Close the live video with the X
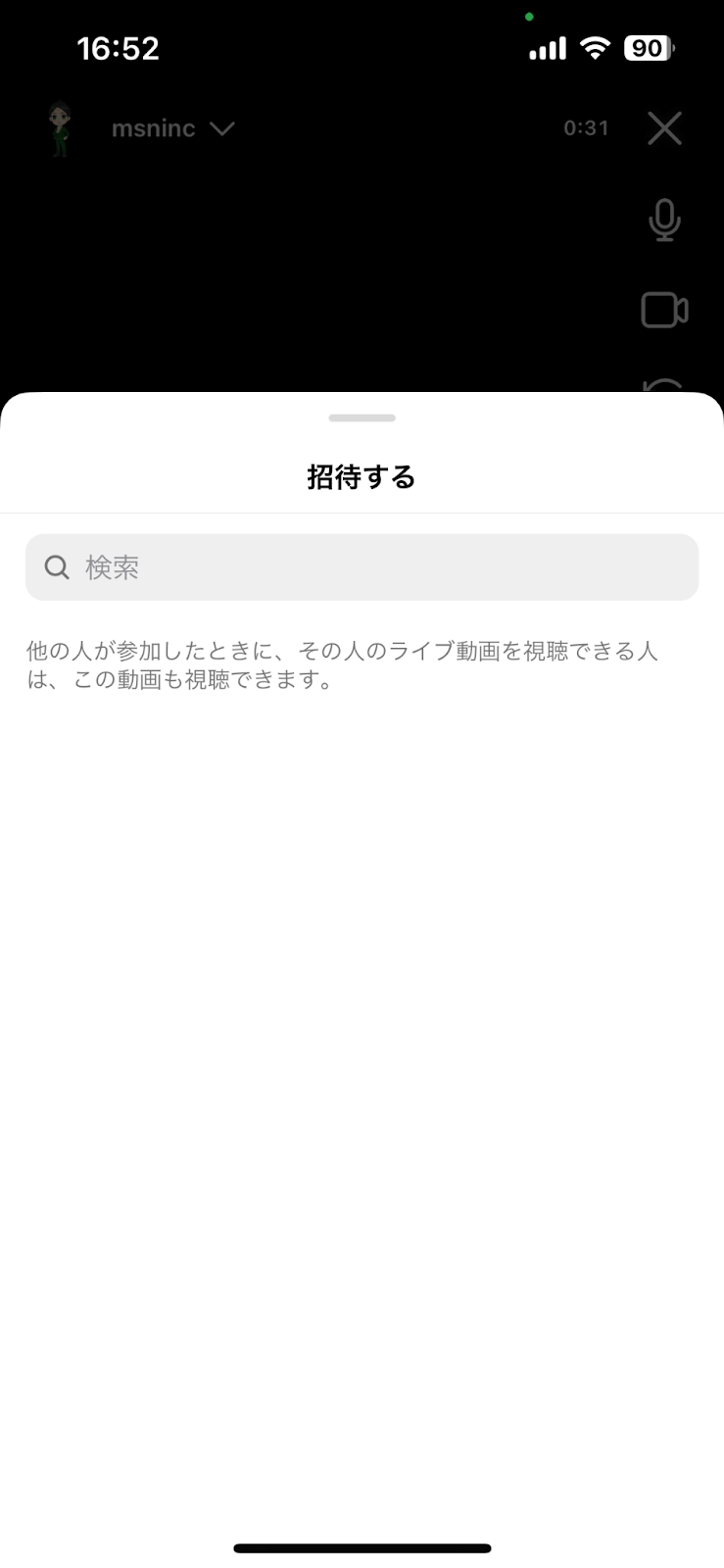Screen dimensions: 724x1568 pos(664,128)
